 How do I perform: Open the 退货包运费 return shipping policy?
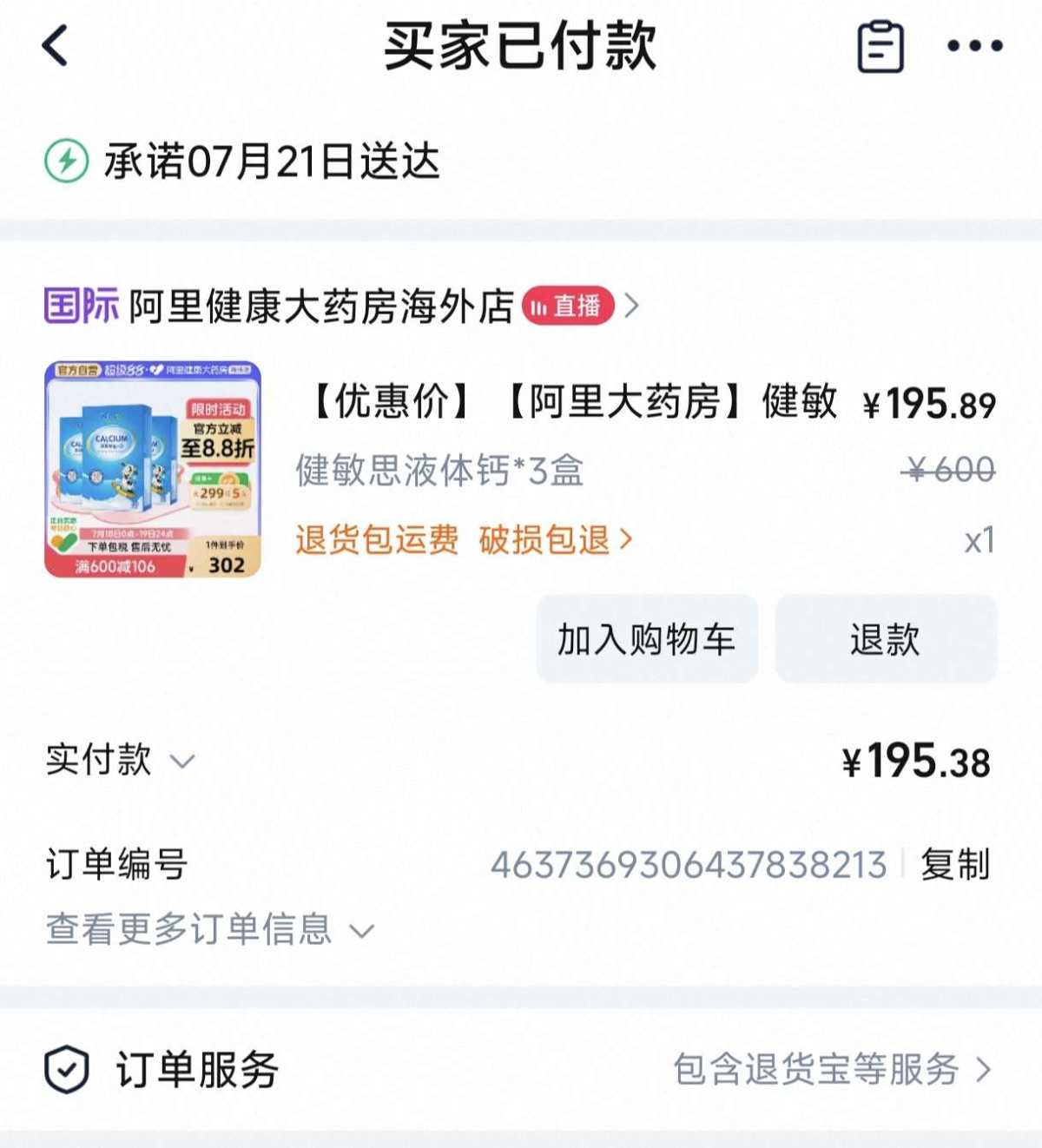point(375,538)
